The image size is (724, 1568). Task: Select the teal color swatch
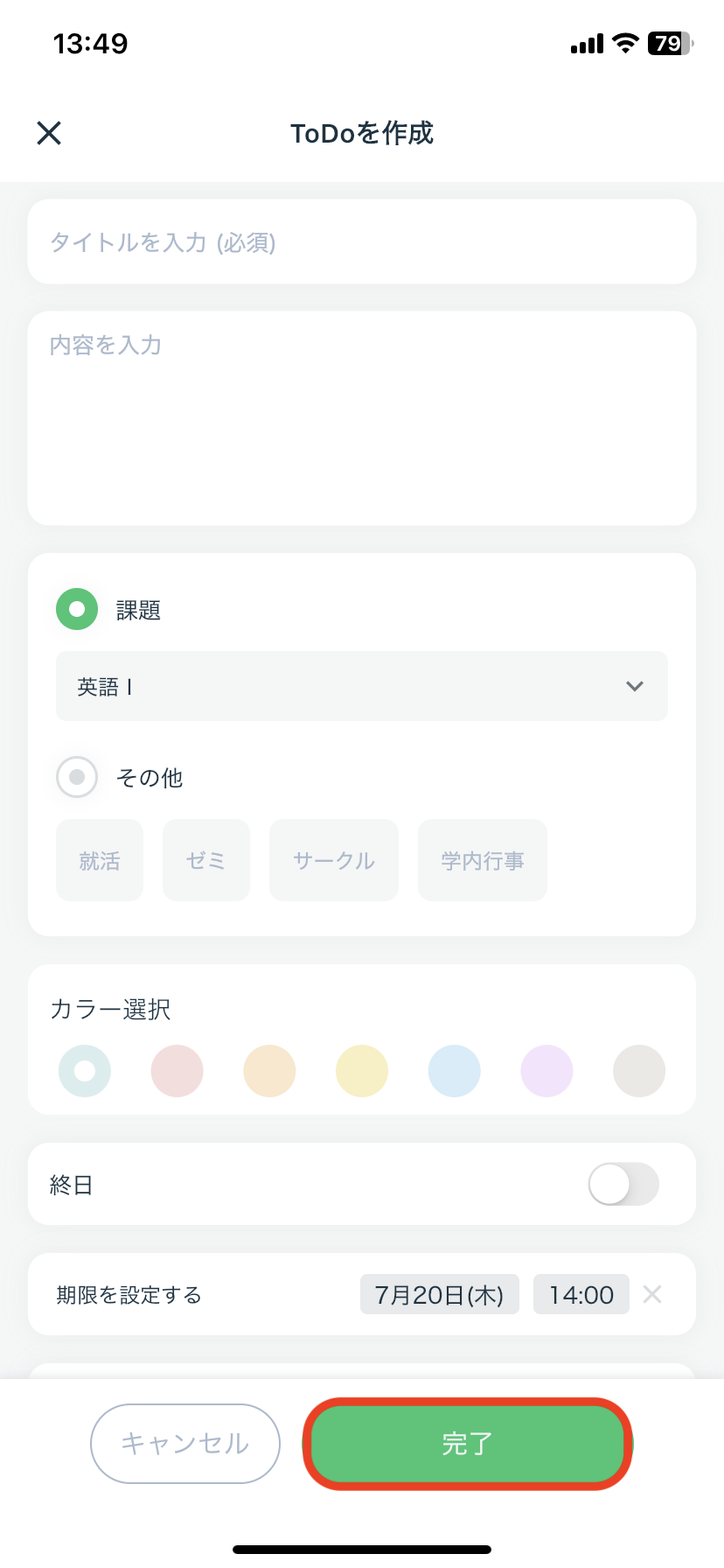tap(84, 1070)
